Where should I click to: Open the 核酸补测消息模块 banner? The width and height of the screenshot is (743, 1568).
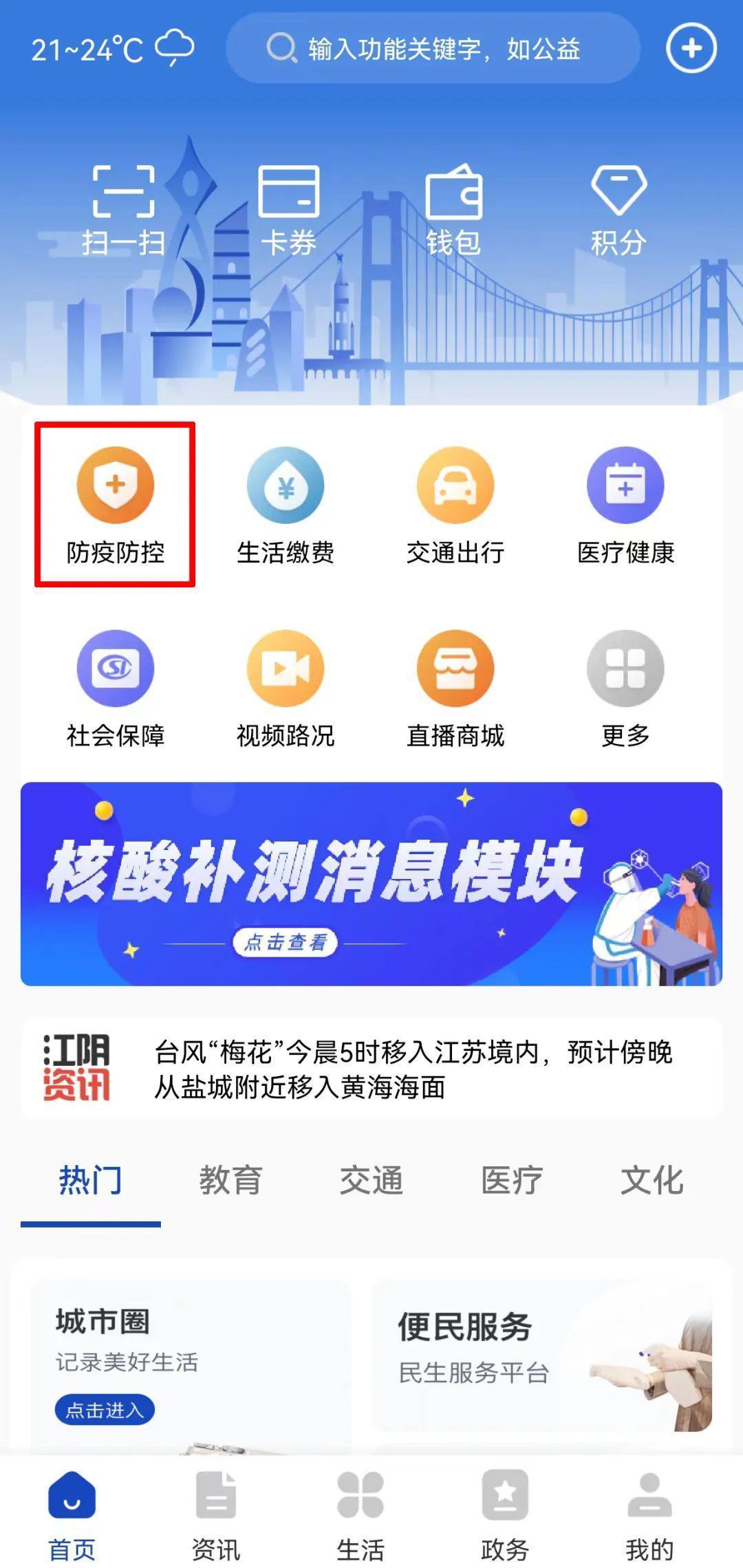coord(371,884)
